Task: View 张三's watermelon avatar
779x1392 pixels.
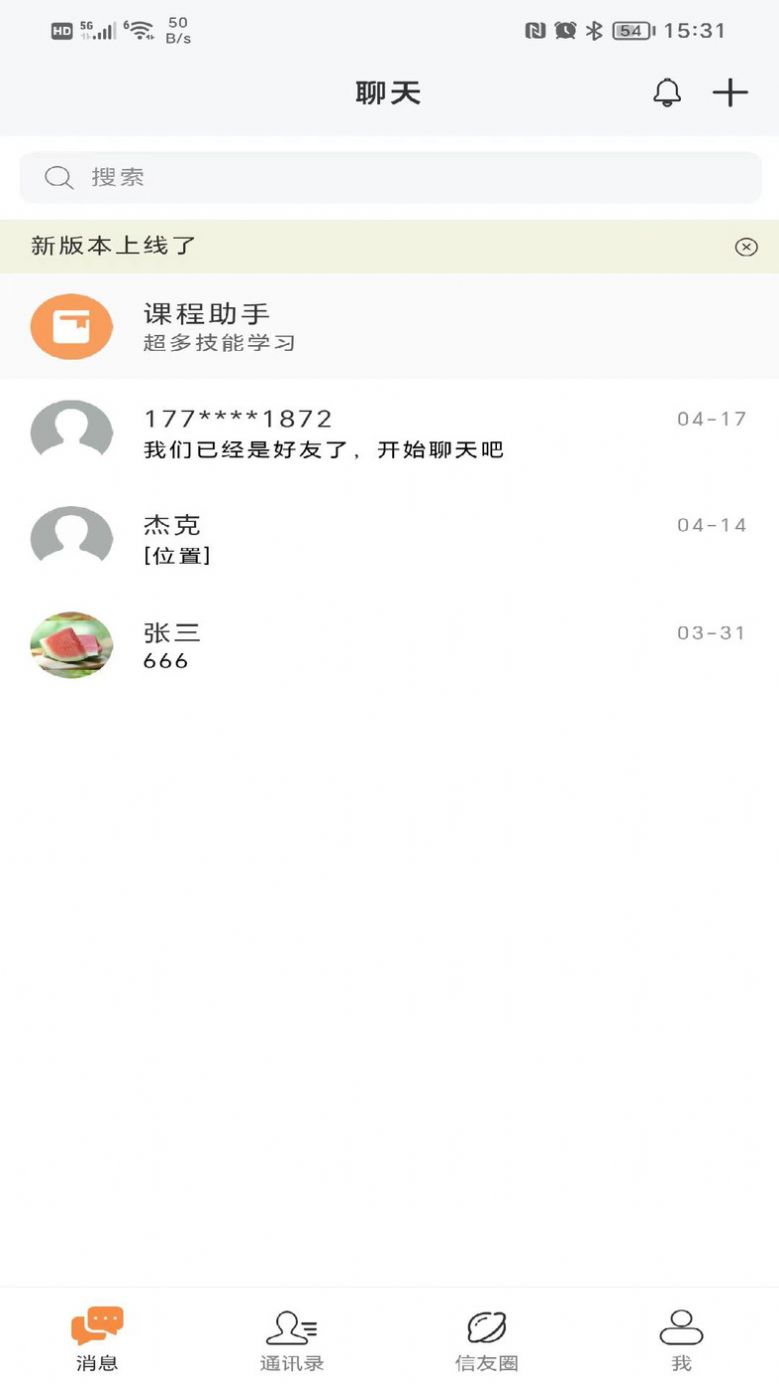Action: coord(71,645)
